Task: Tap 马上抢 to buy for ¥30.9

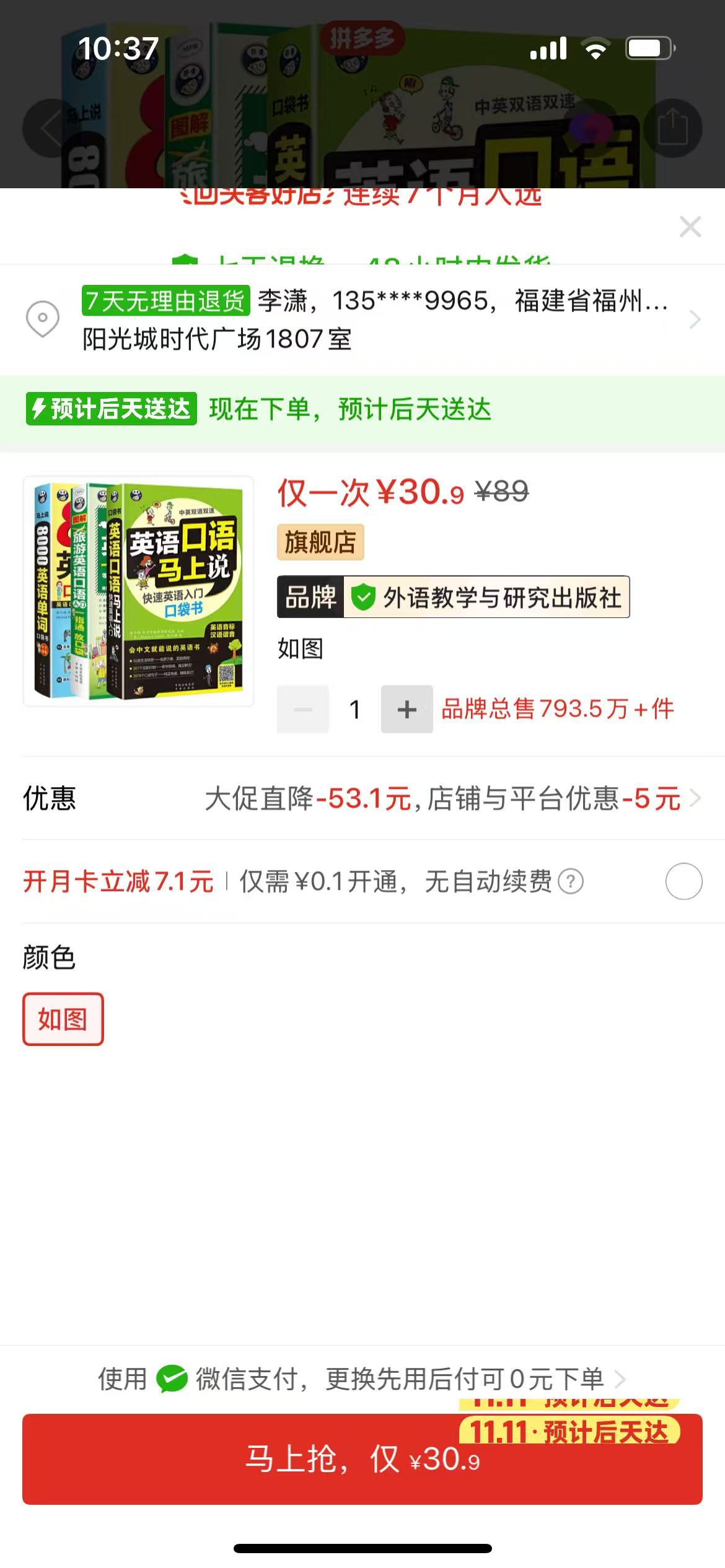Action: [x=362, y=1459]
